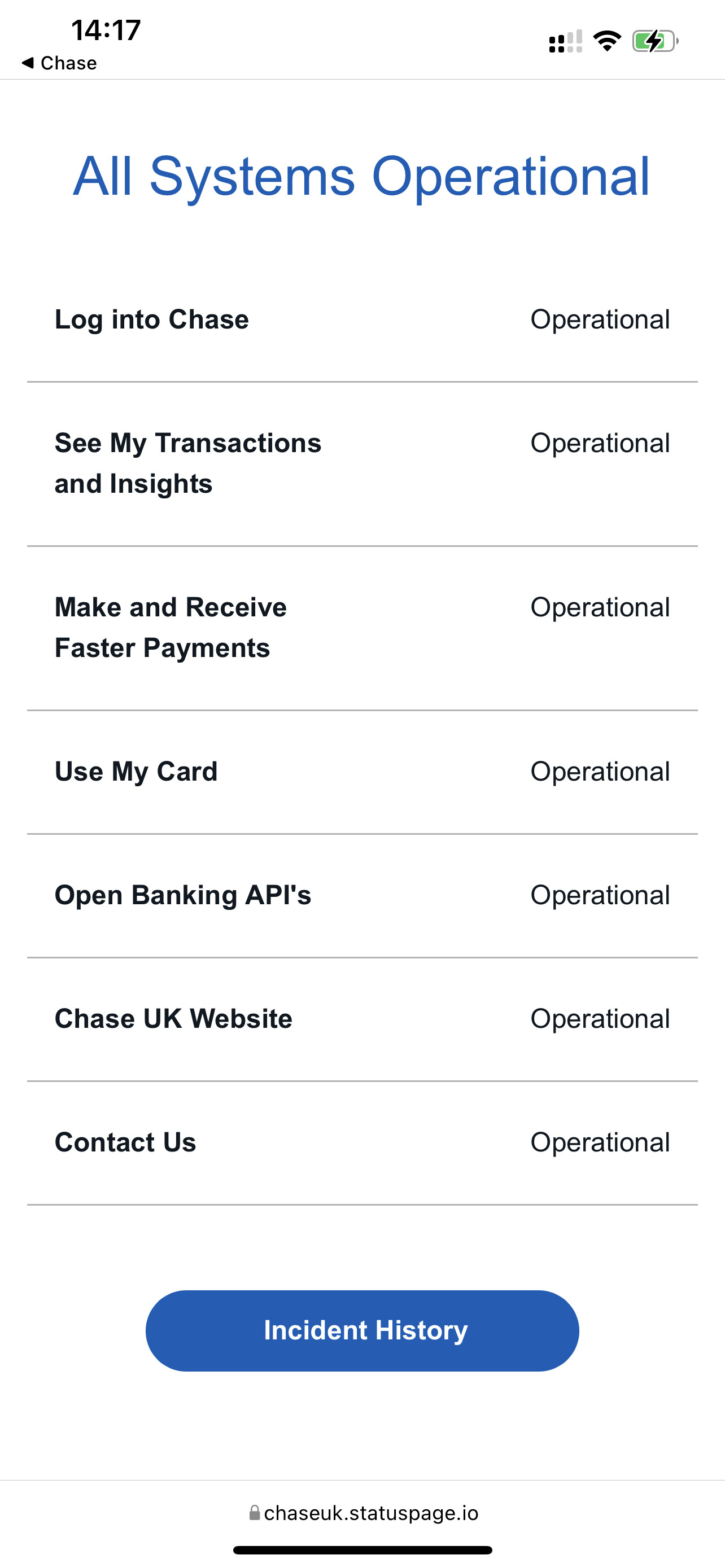
Task: Return to the Chase app
Action: [x=60, y=63]
